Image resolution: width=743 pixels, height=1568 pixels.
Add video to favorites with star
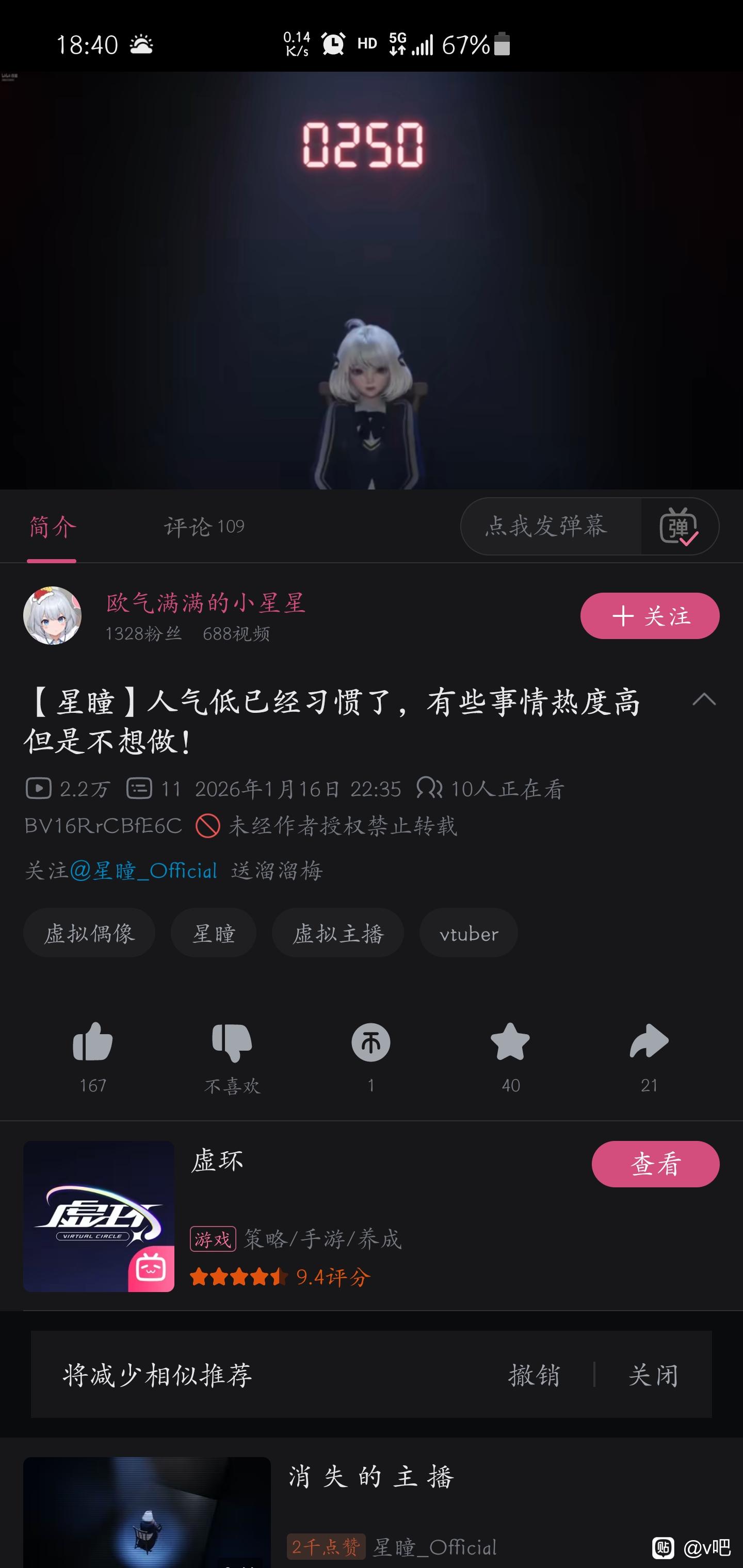(x=510, y=1043)
